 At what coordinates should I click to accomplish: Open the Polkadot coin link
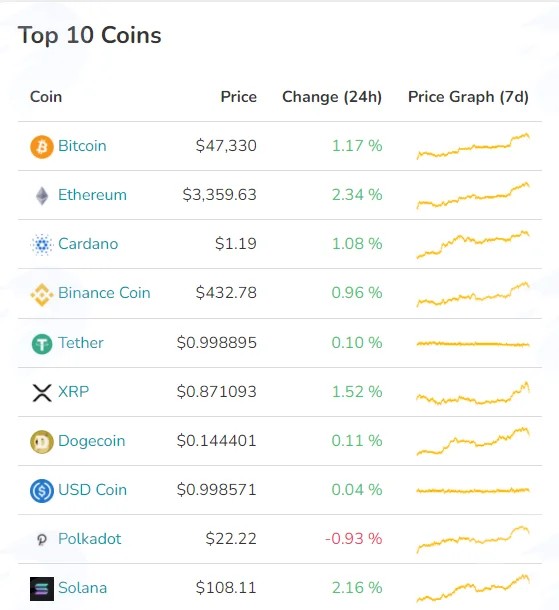click(x=89, y=539)
